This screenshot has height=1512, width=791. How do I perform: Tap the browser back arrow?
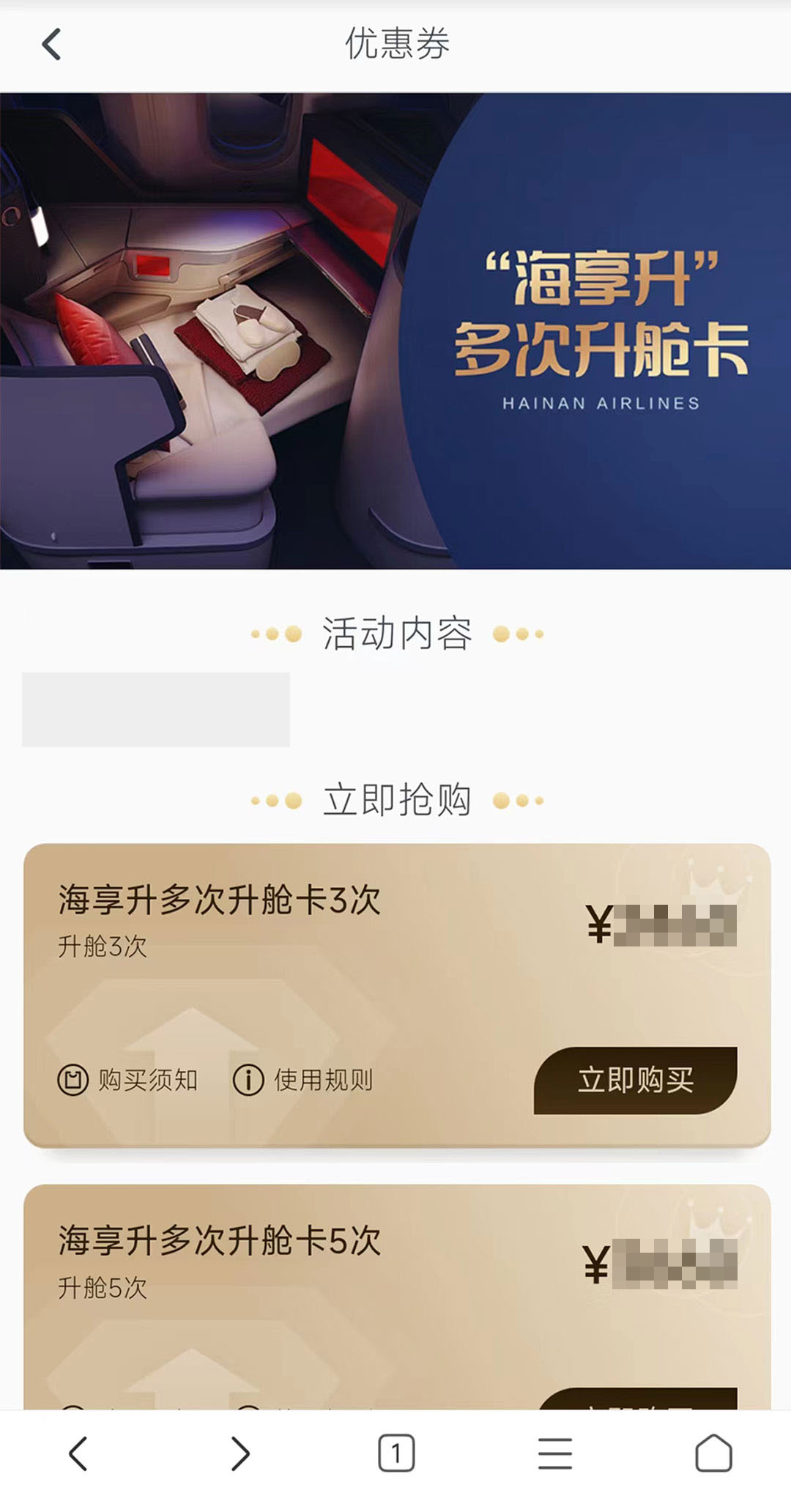[78, 1453]
